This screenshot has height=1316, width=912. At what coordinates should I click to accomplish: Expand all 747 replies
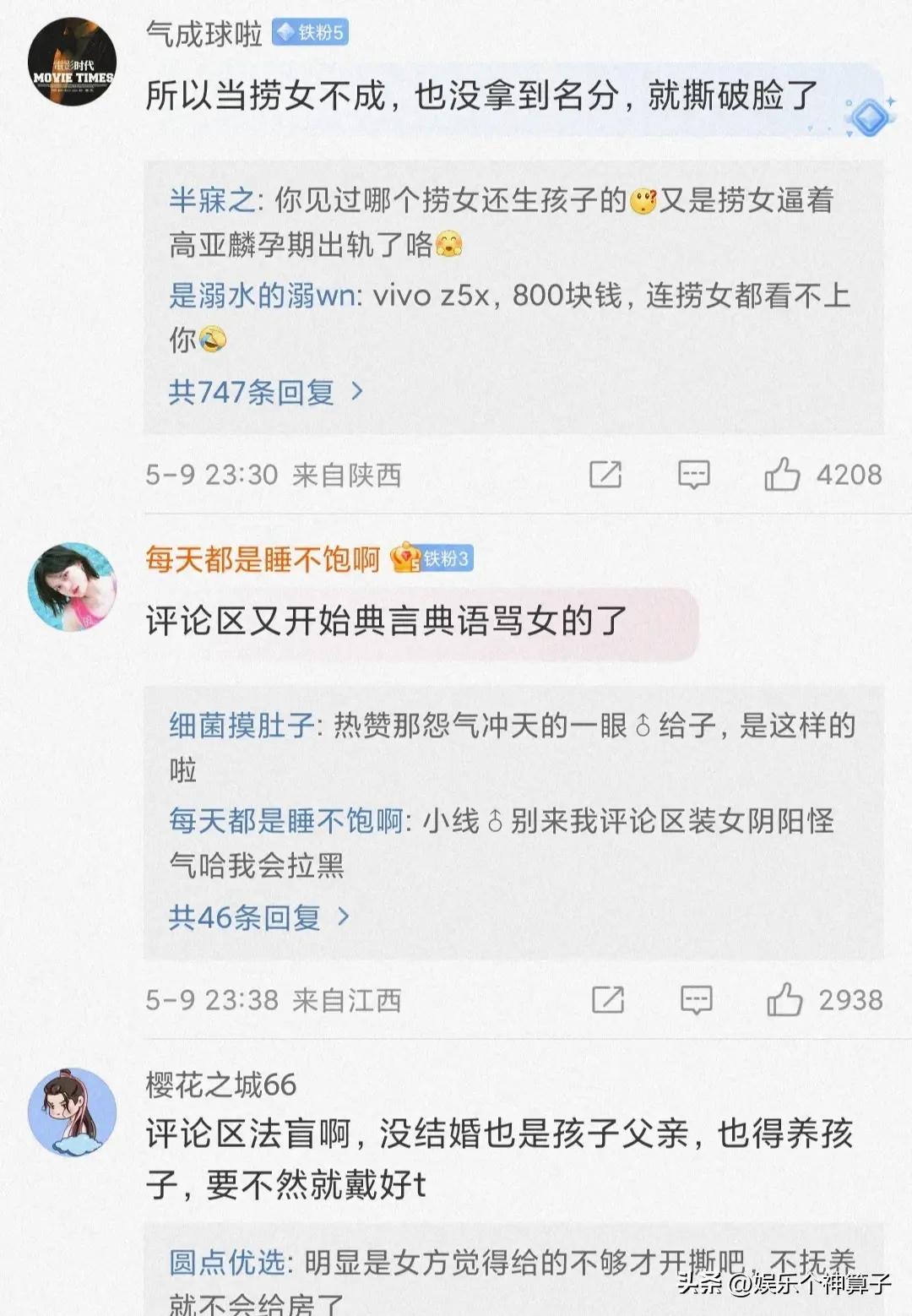264,391
